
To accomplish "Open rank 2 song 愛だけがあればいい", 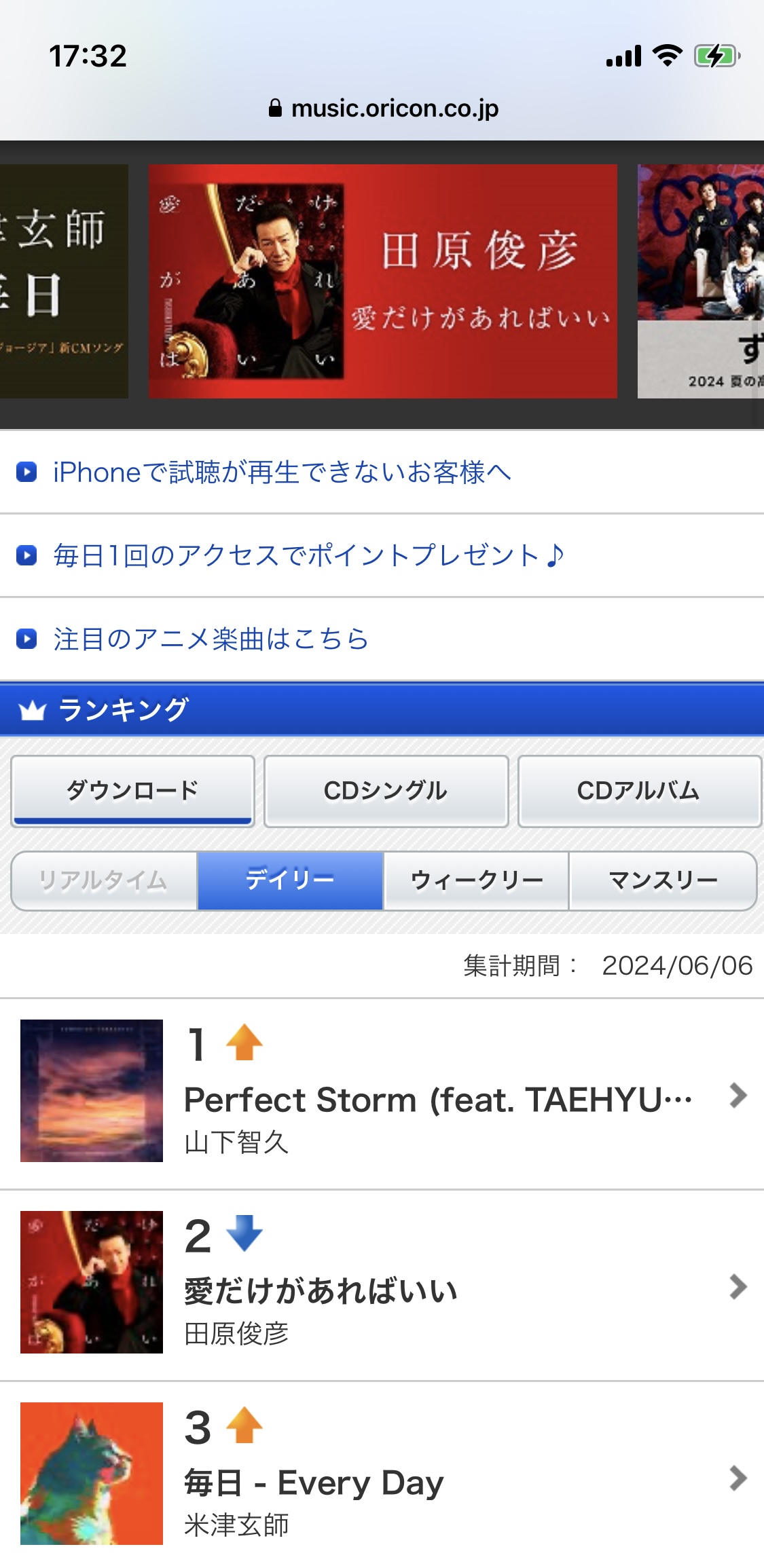I will [x=382, y=1286].
